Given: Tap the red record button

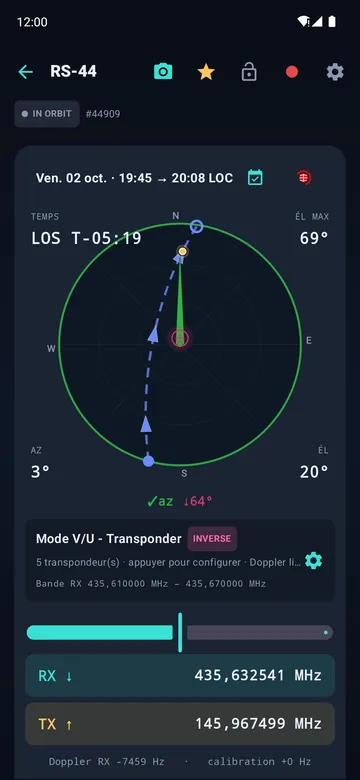Looking at the screenshot, I should (292, 72).
